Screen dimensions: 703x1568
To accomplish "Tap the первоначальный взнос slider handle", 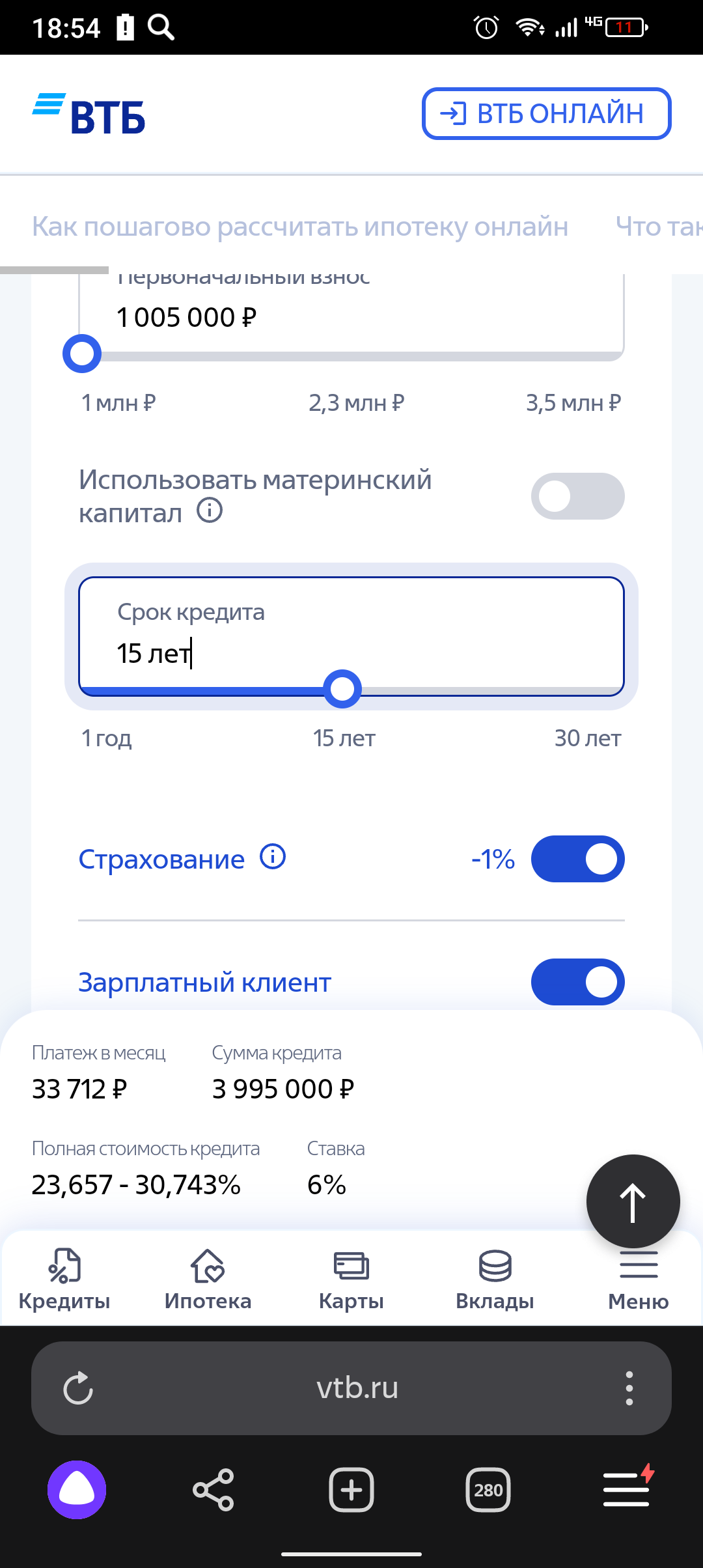I will [82, 354].
